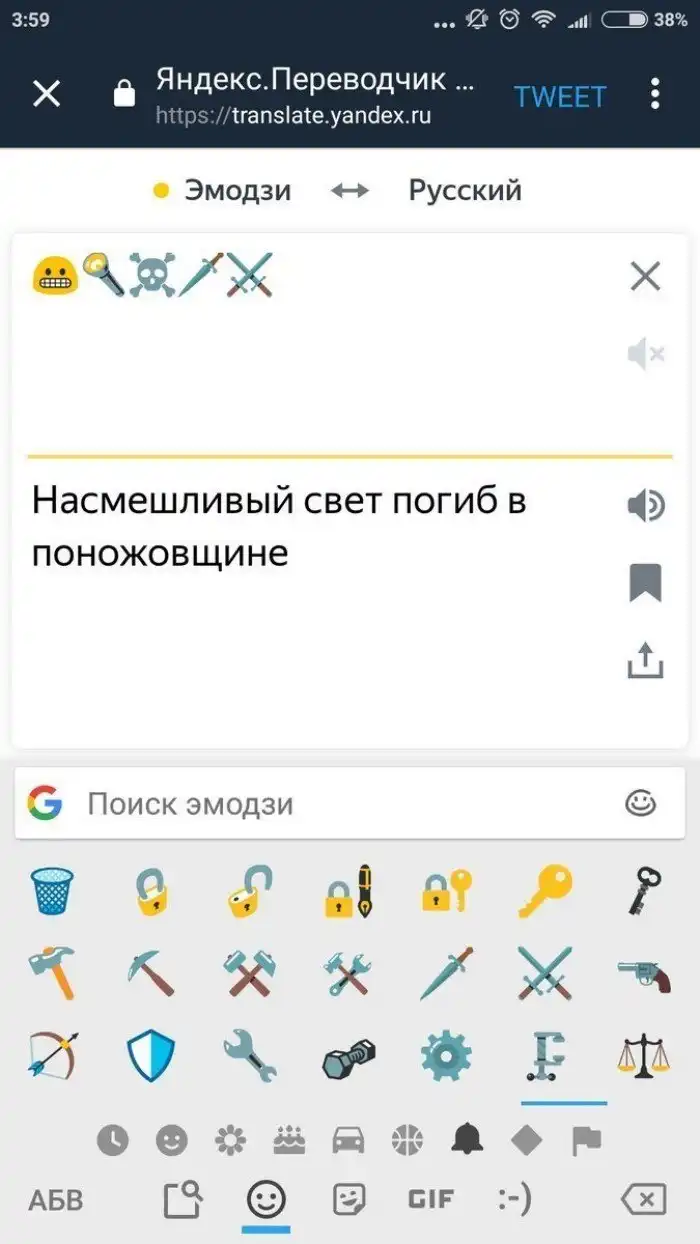Switch to the recent emojis clock category

pos(112,1140)
